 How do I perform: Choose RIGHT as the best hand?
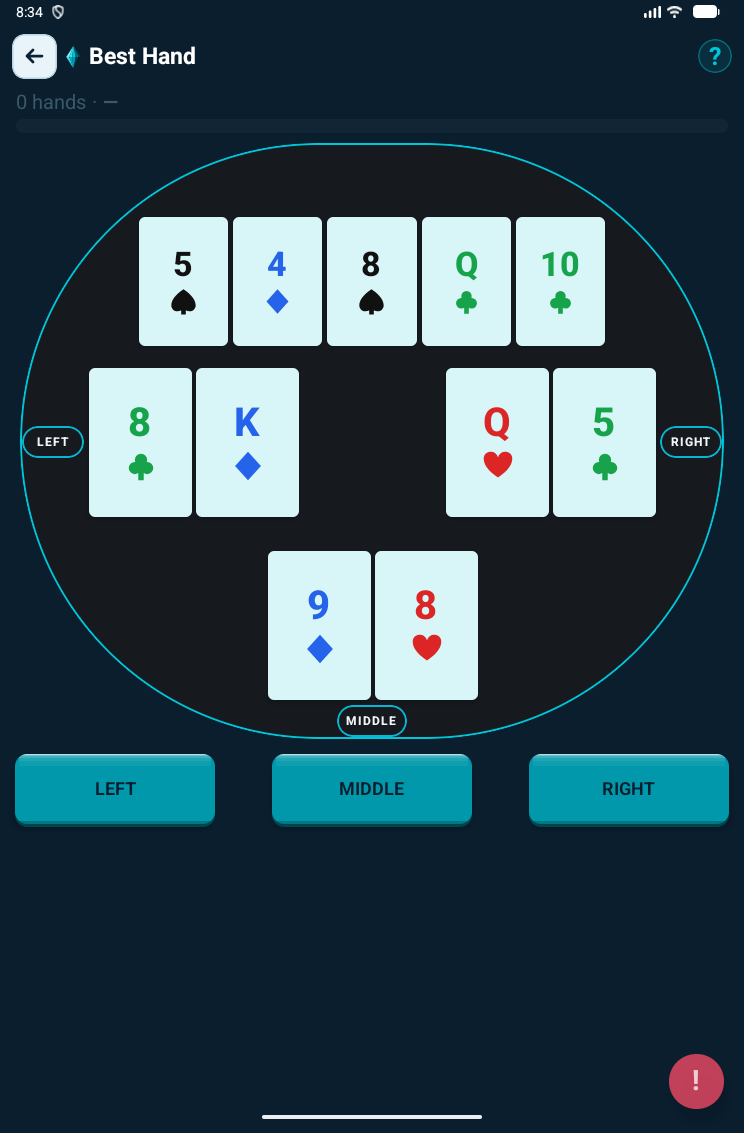(x=628, y=789)
